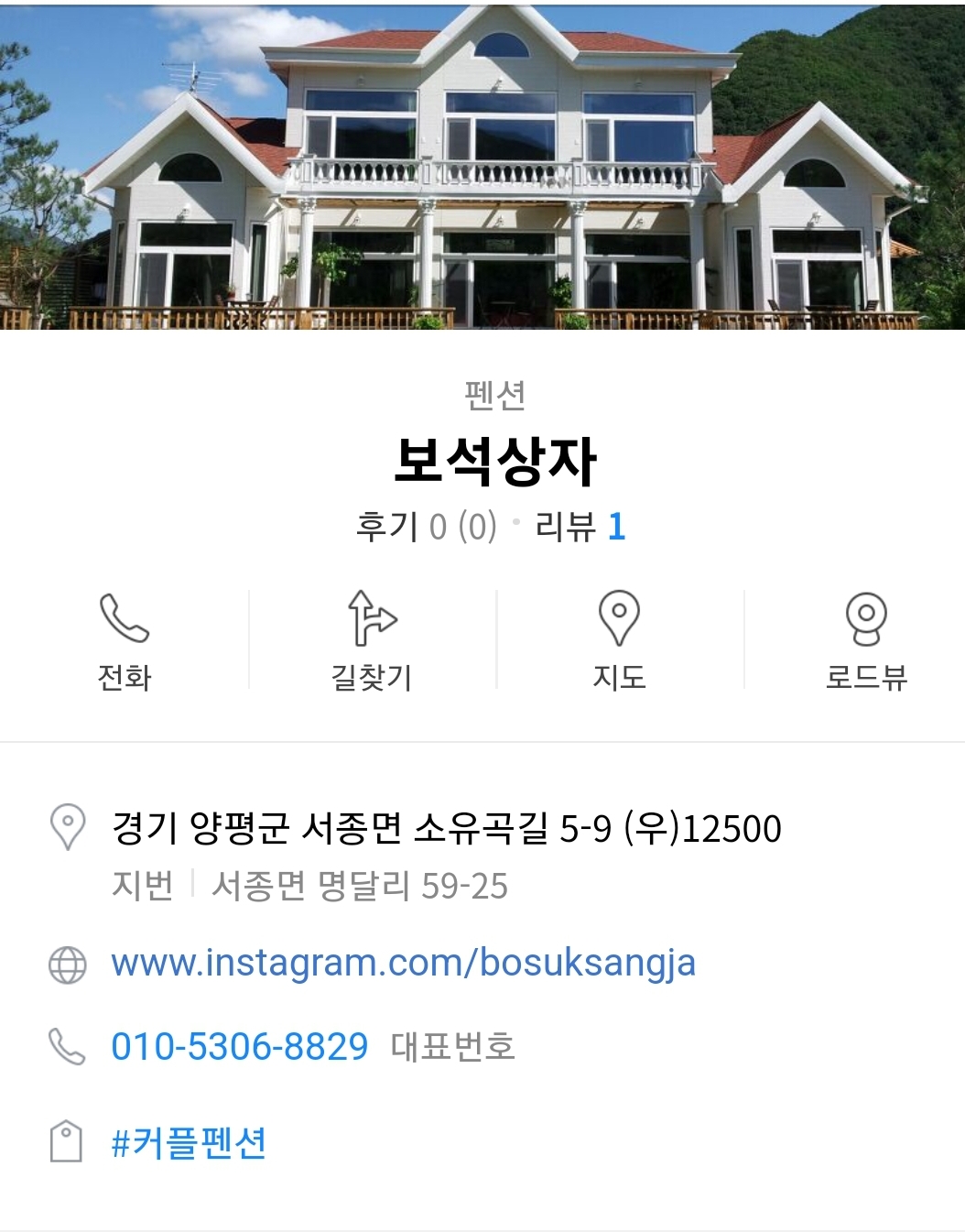
Task: View the pension building photo
Action: tap(482, 169)
